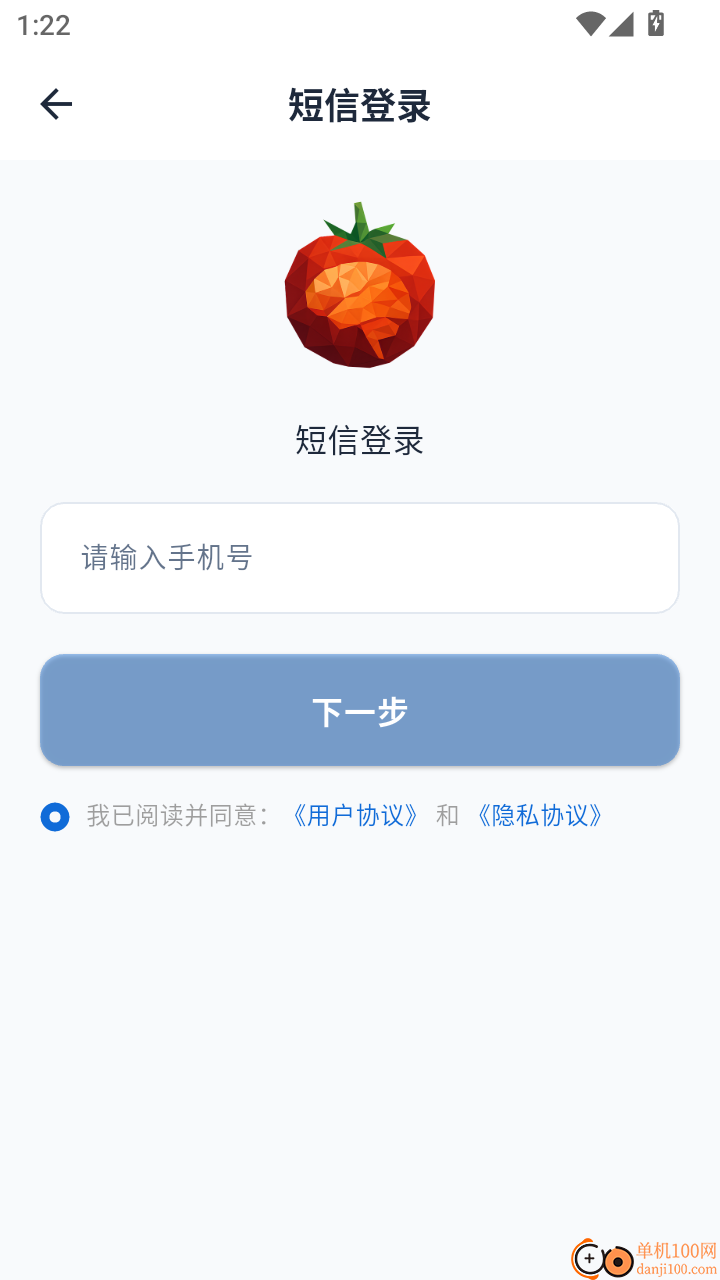Tap the phone number input field

tap(360, 557)
